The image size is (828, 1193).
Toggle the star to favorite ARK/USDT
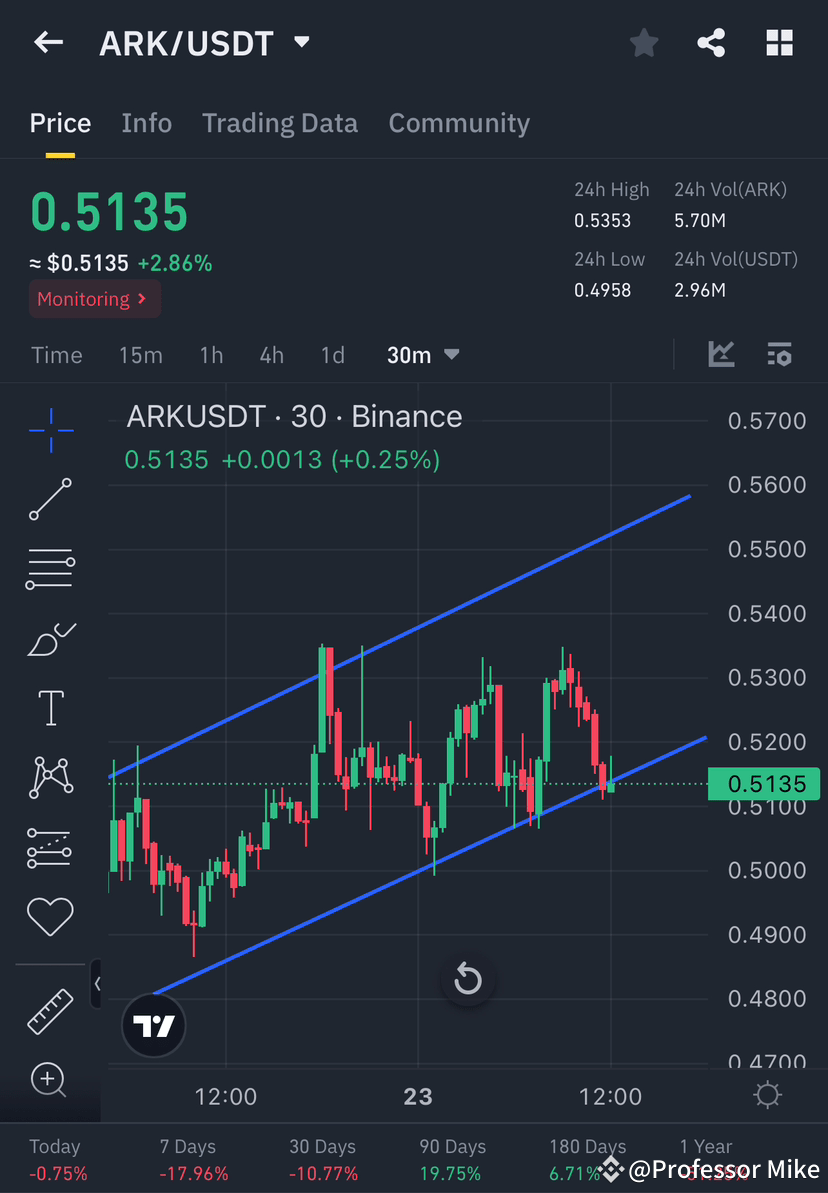[643, 42]
